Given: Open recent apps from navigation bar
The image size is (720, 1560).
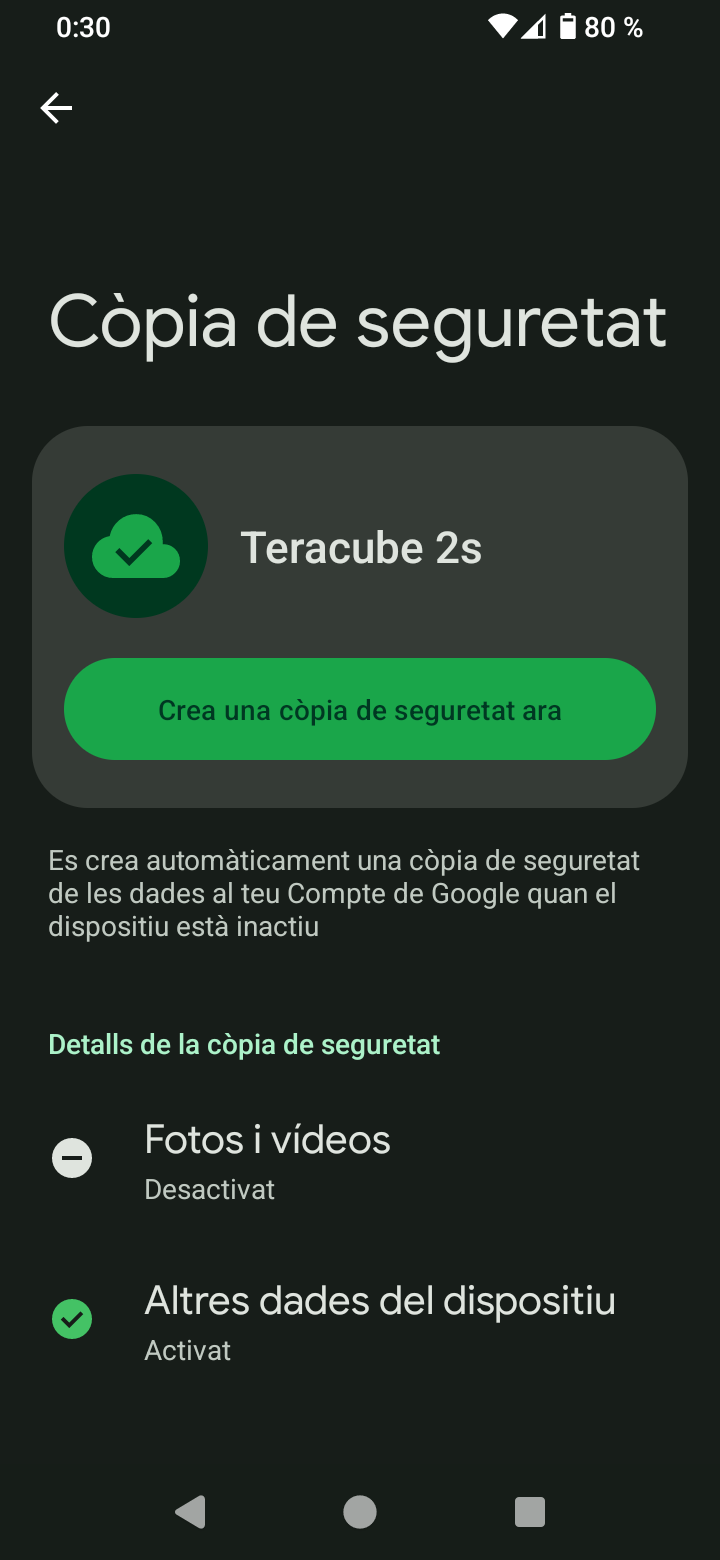Looking at the screenshot, I should [x=529, y=1511].
